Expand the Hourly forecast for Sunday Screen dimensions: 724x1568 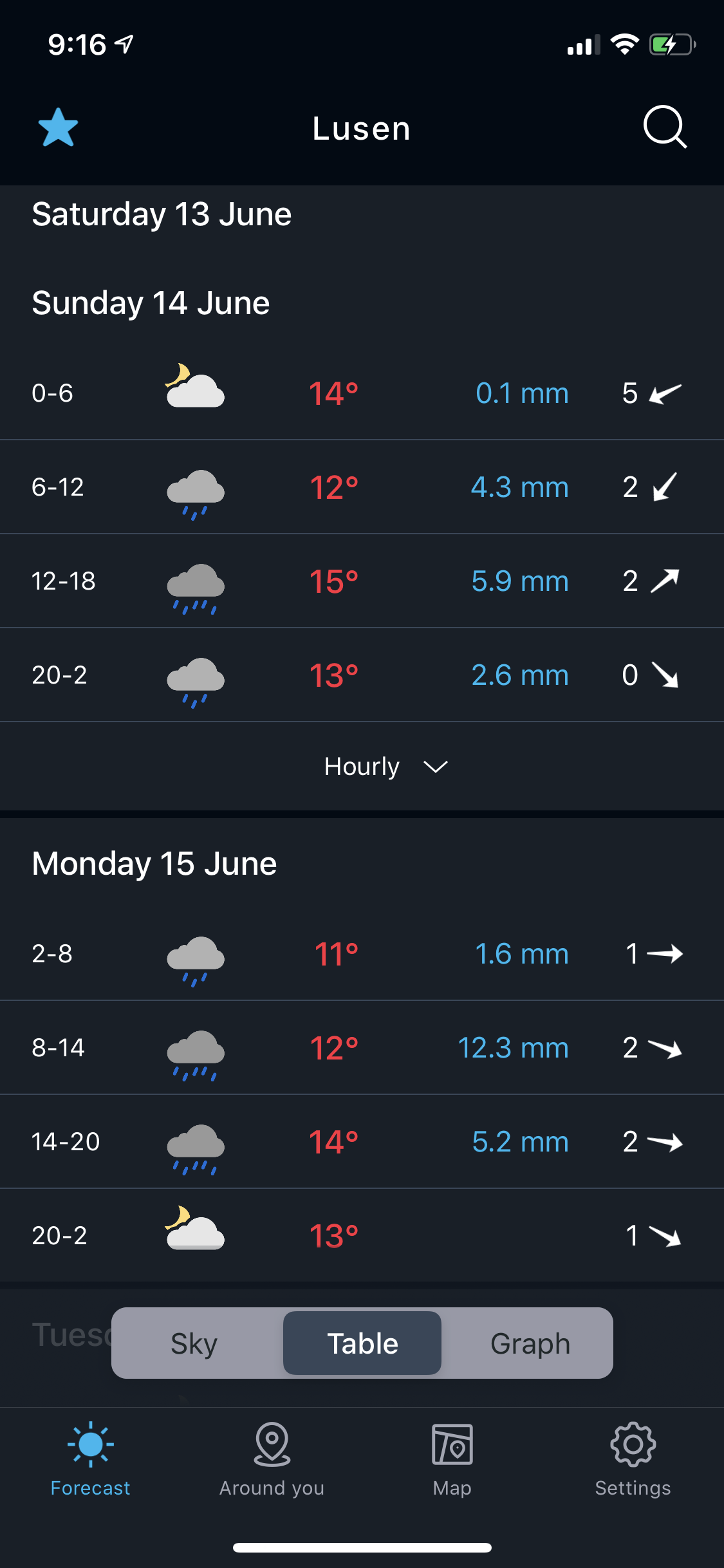386,767
